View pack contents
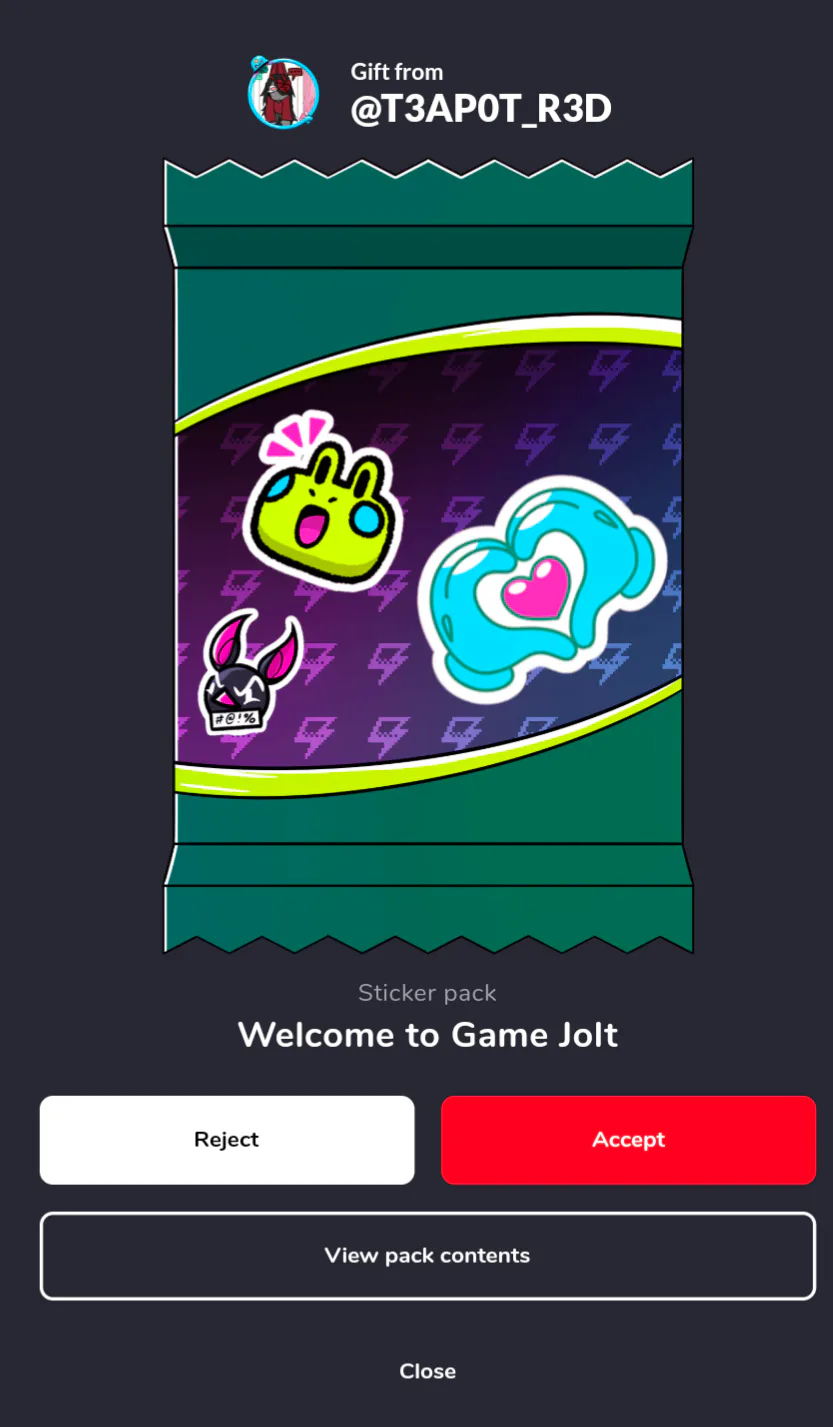Screen dimensions: 833x1427 pos(428,1256)
